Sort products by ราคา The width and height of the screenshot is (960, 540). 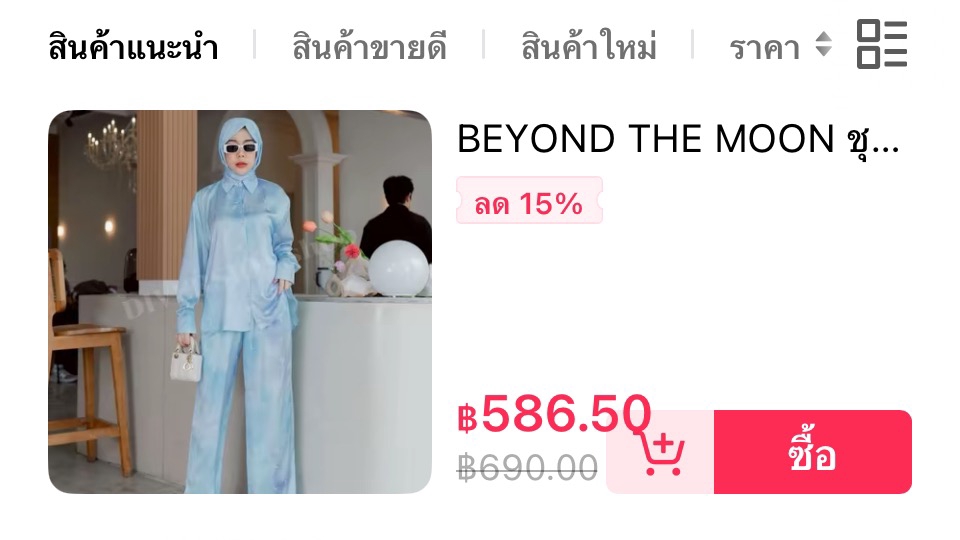click(x=780, y=47)
